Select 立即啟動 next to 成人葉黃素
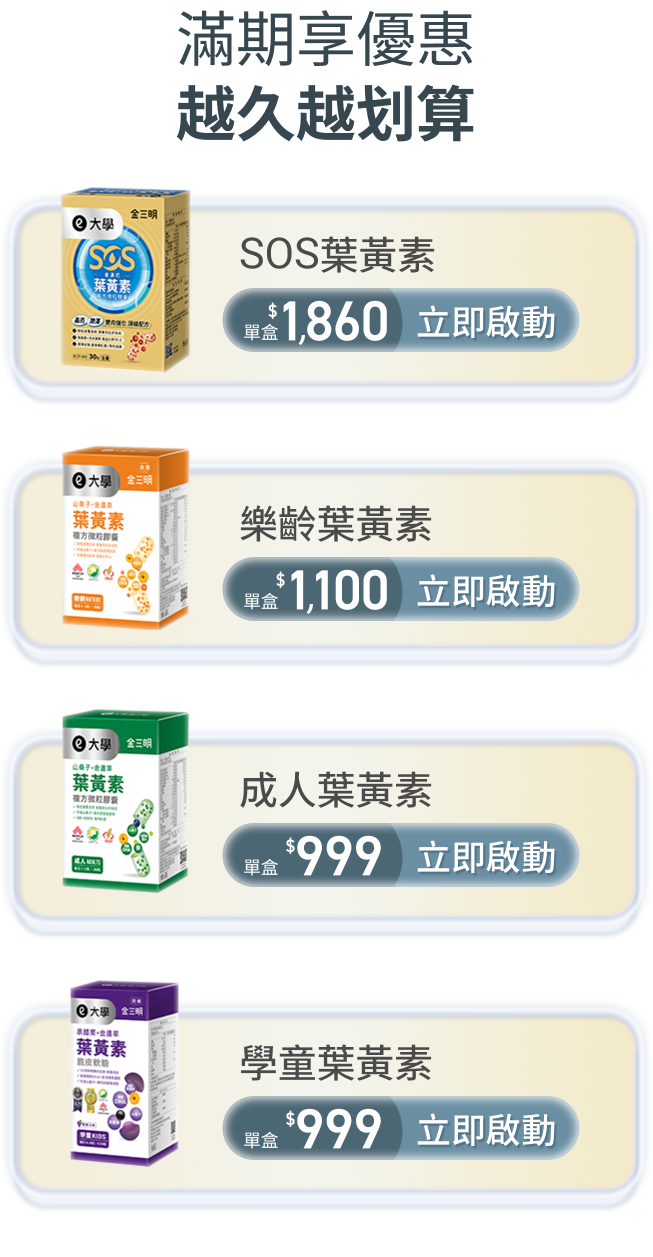This screenshot has height=1257, width=653. pyautogui.click(x=486, y=857)
